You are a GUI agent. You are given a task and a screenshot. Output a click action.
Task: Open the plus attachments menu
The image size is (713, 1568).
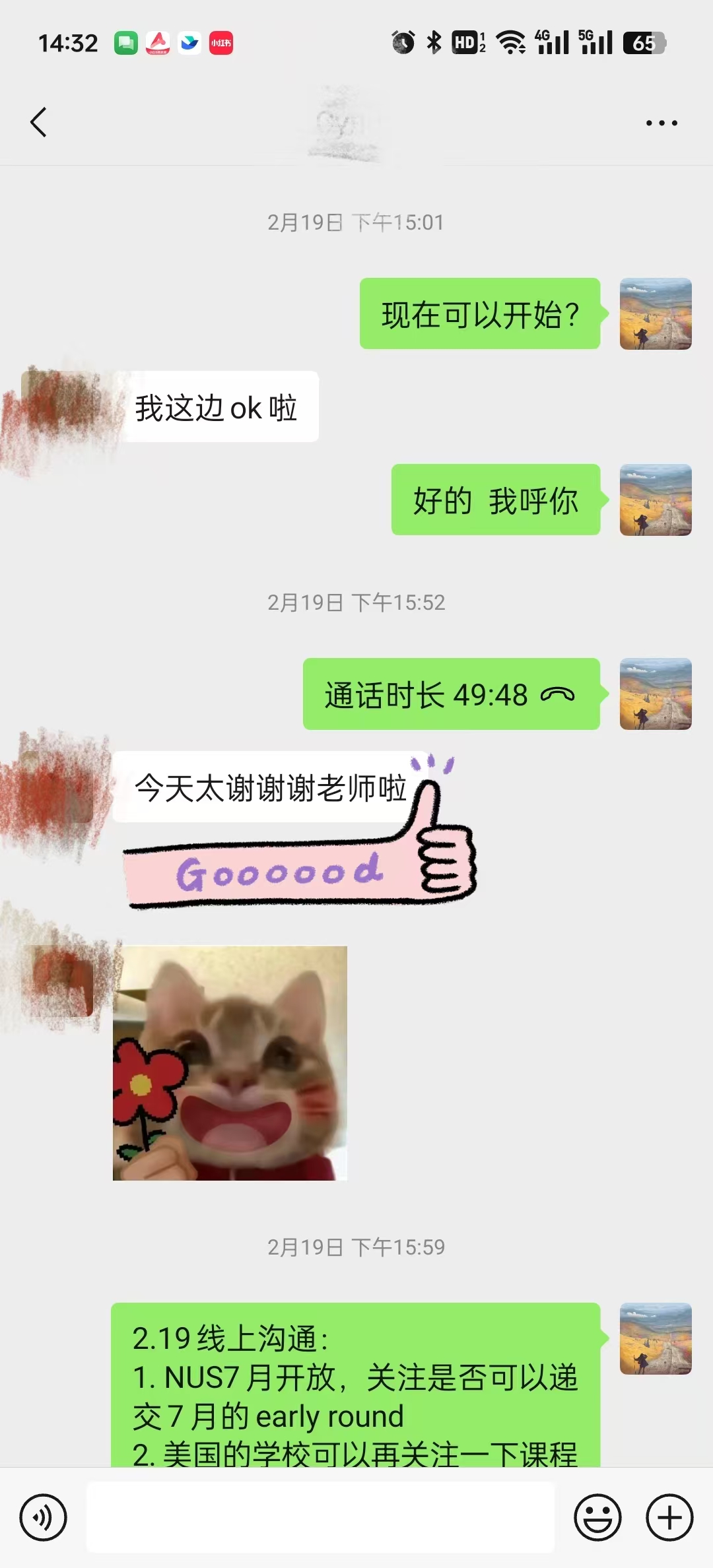[669, 1517]
